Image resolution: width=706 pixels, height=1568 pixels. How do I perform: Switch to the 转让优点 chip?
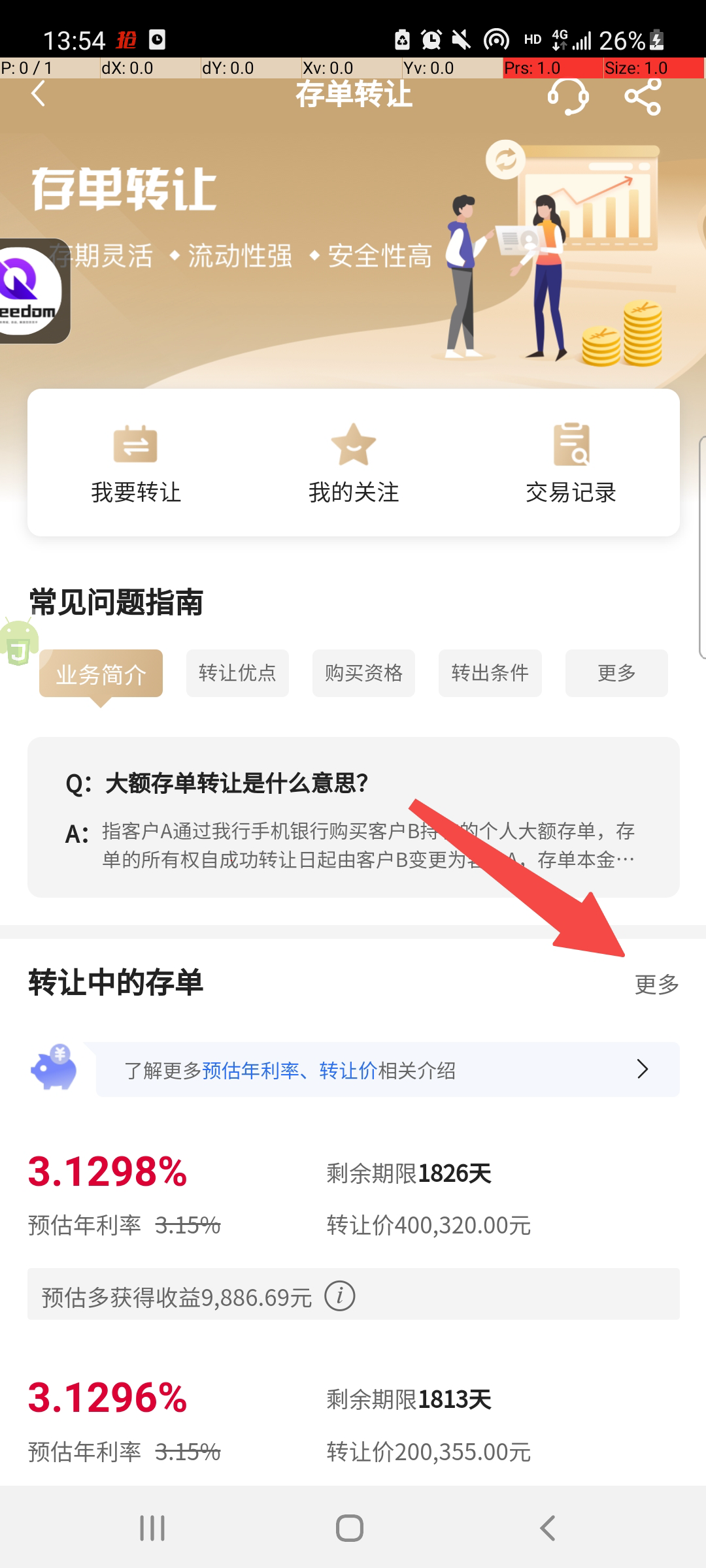point(237,674)
